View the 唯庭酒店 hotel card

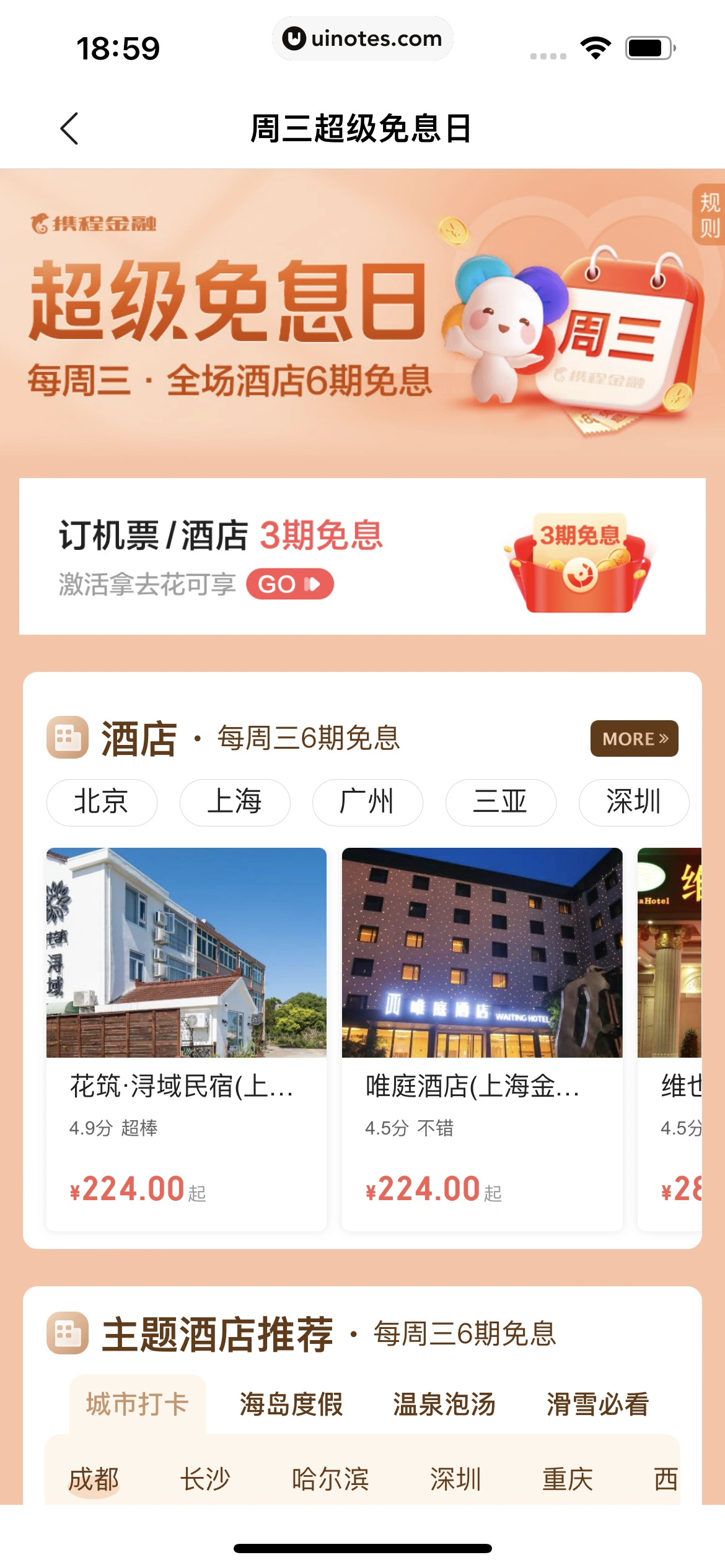coord(481,1038)
